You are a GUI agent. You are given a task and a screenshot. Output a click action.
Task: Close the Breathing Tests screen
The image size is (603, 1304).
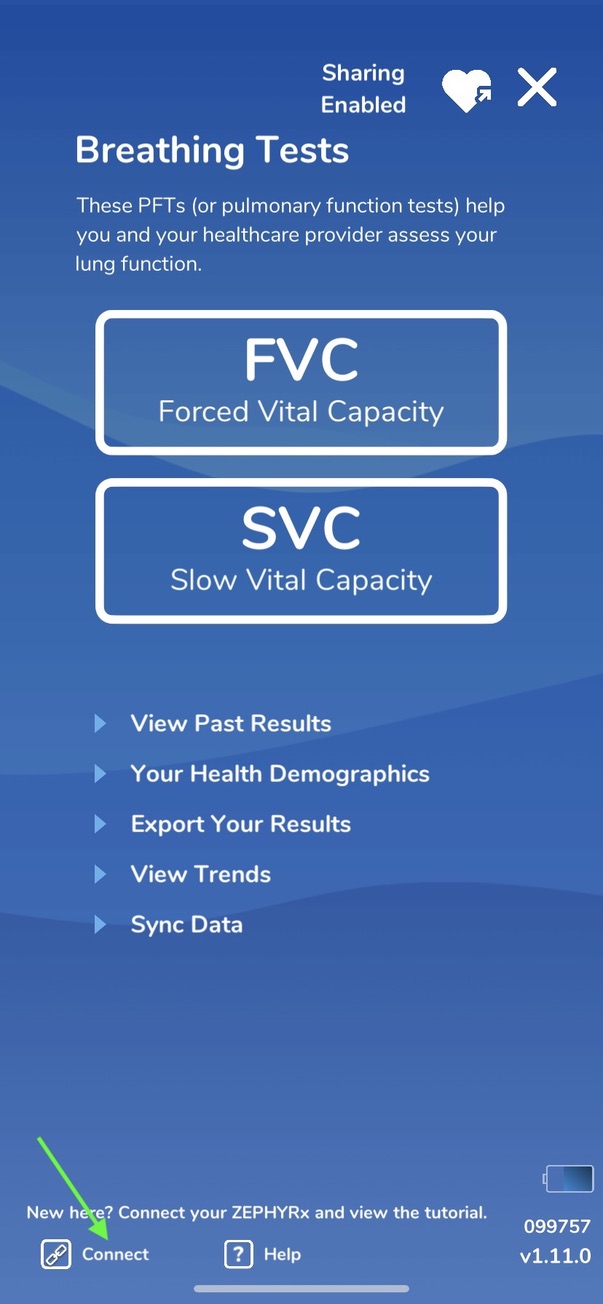[x=537, y=88]
